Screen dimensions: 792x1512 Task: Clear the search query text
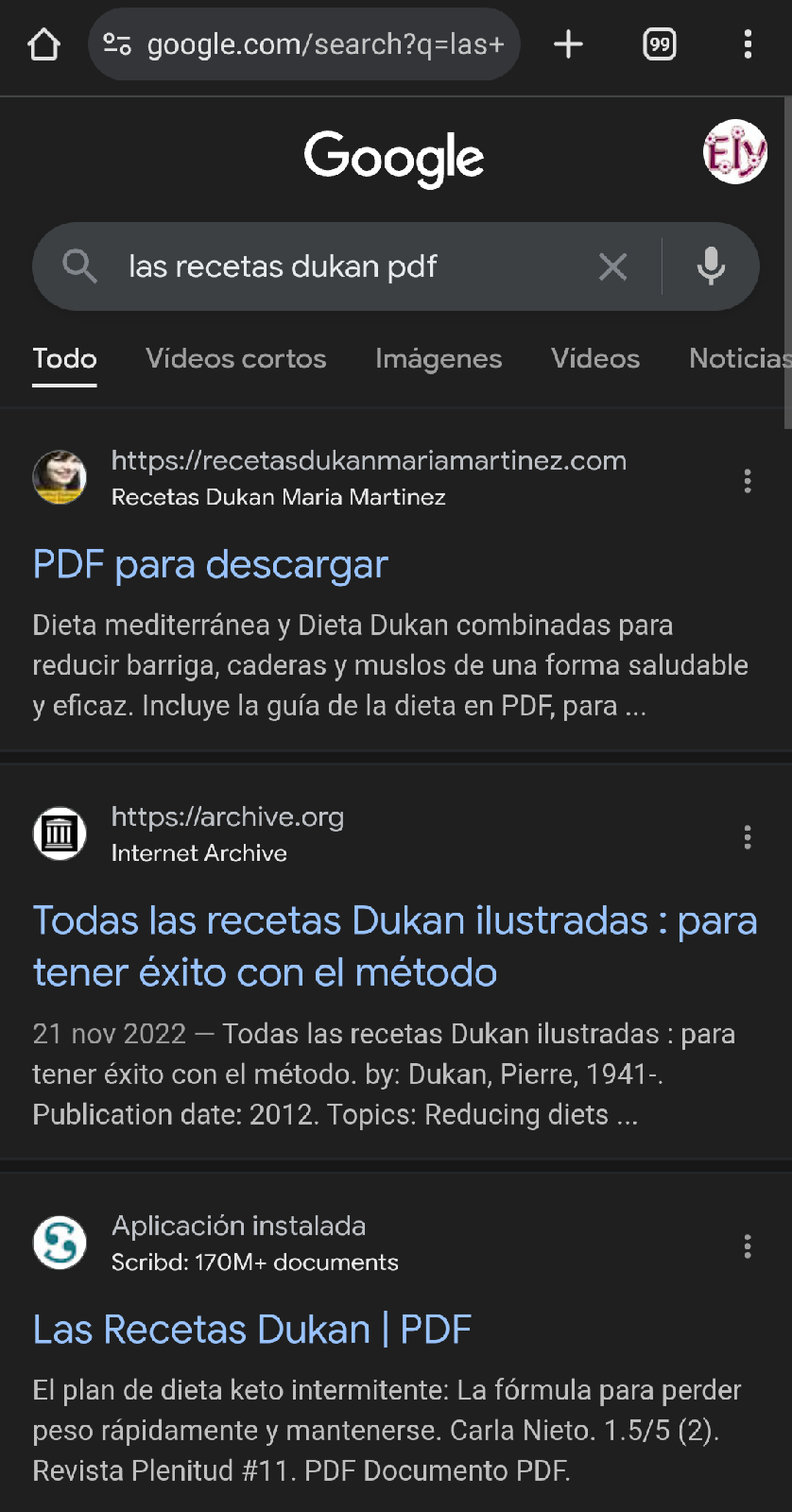tap(612, 267)
